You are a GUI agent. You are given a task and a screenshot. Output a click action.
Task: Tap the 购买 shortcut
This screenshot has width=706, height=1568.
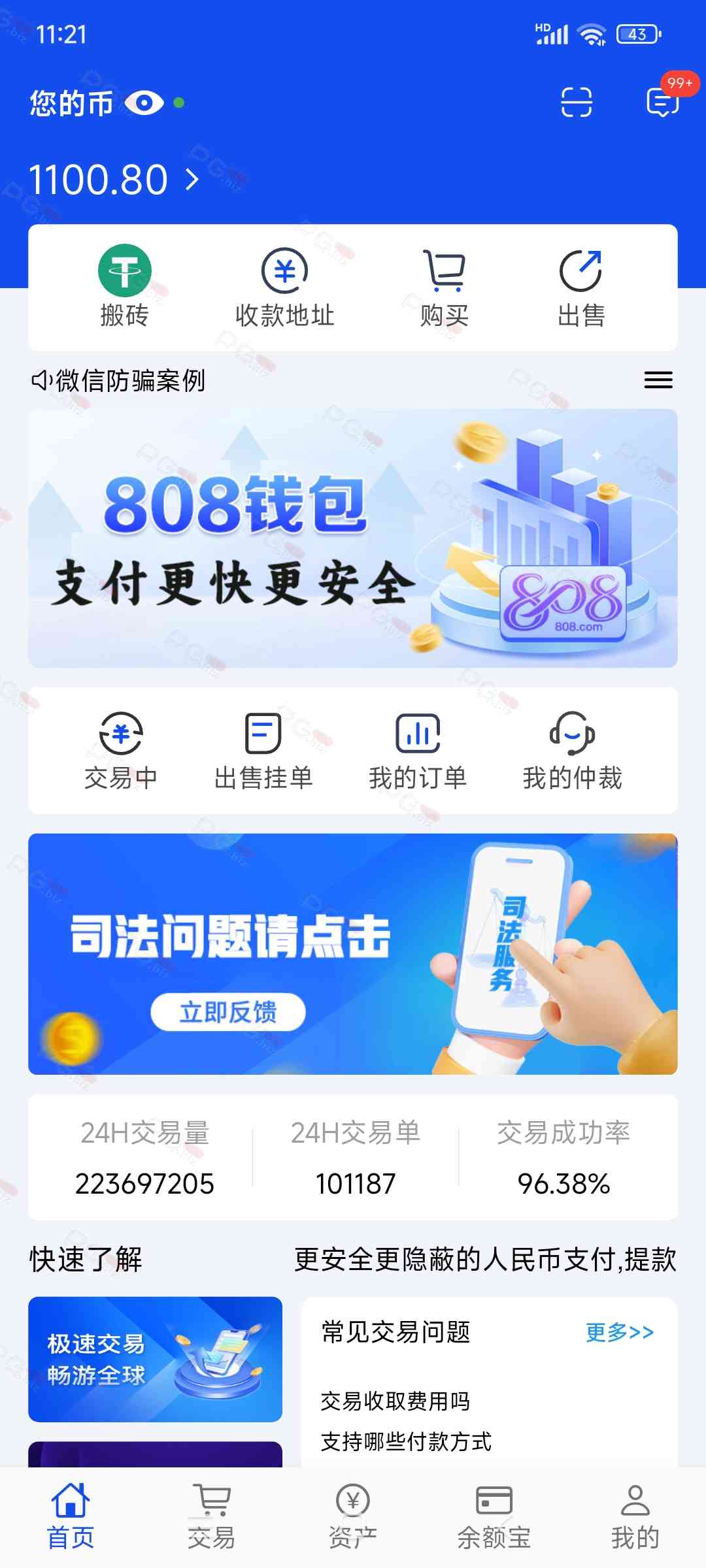445,287
